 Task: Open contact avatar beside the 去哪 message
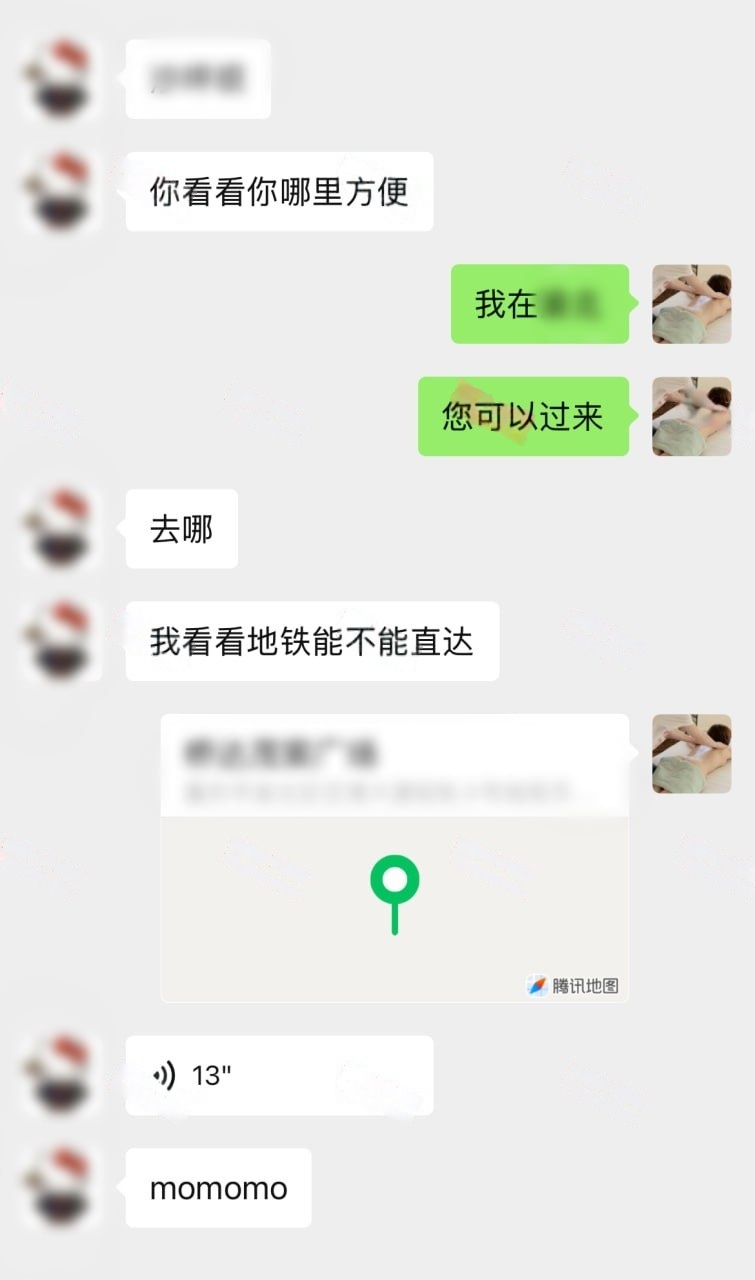tap(62, 528)
